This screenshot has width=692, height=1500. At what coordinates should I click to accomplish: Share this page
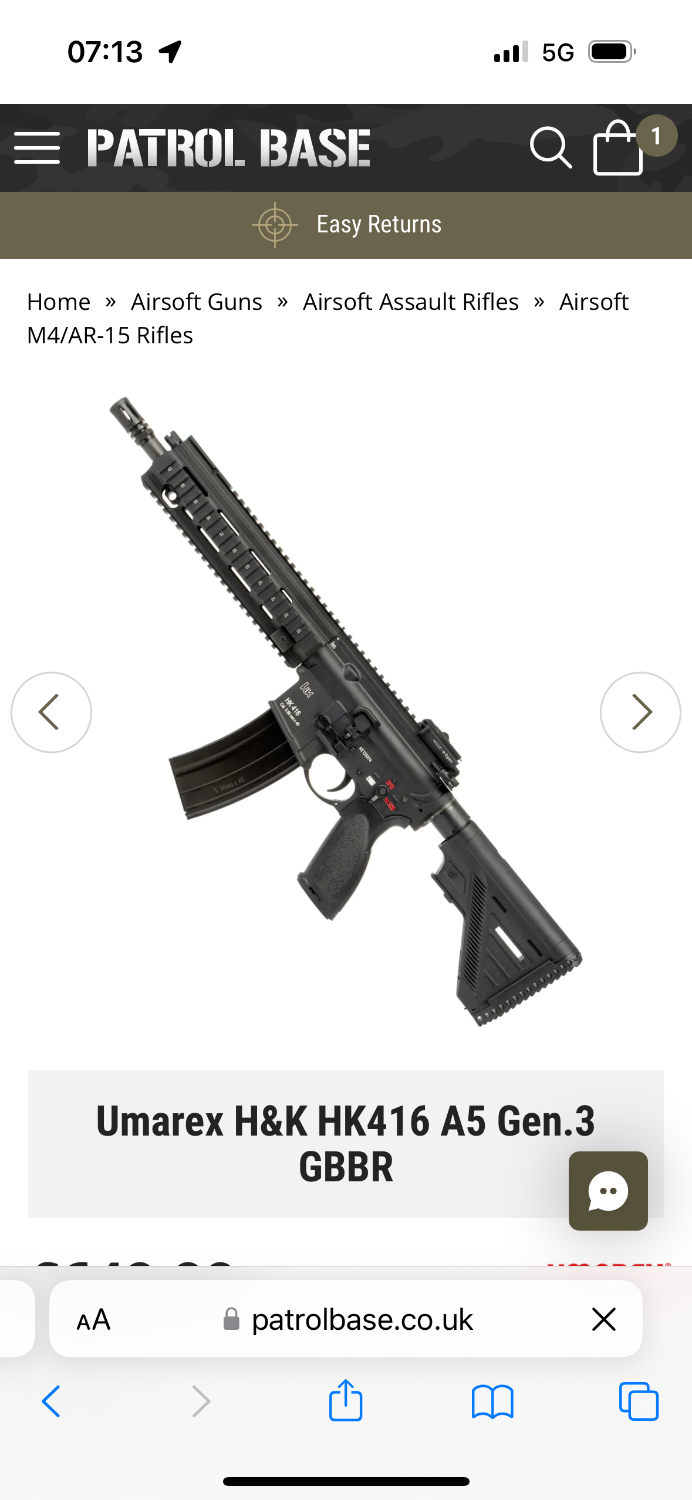pyautogui.click(x=346, y=1401)
